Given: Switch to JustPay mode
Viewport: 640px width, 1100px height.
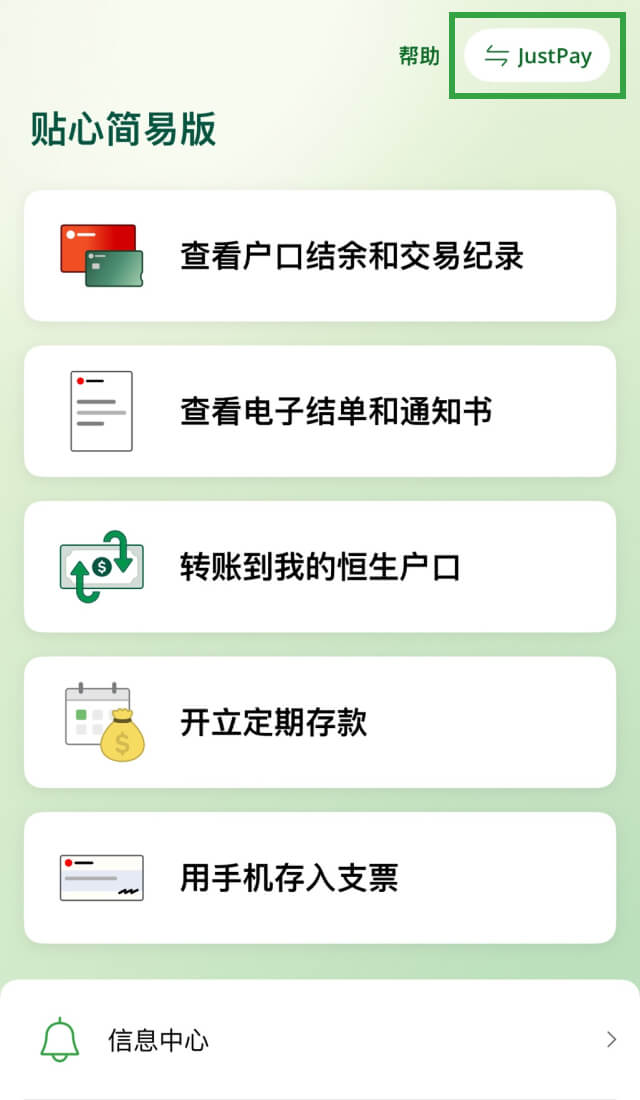Looking at the screenshot, I should [537, 56].
